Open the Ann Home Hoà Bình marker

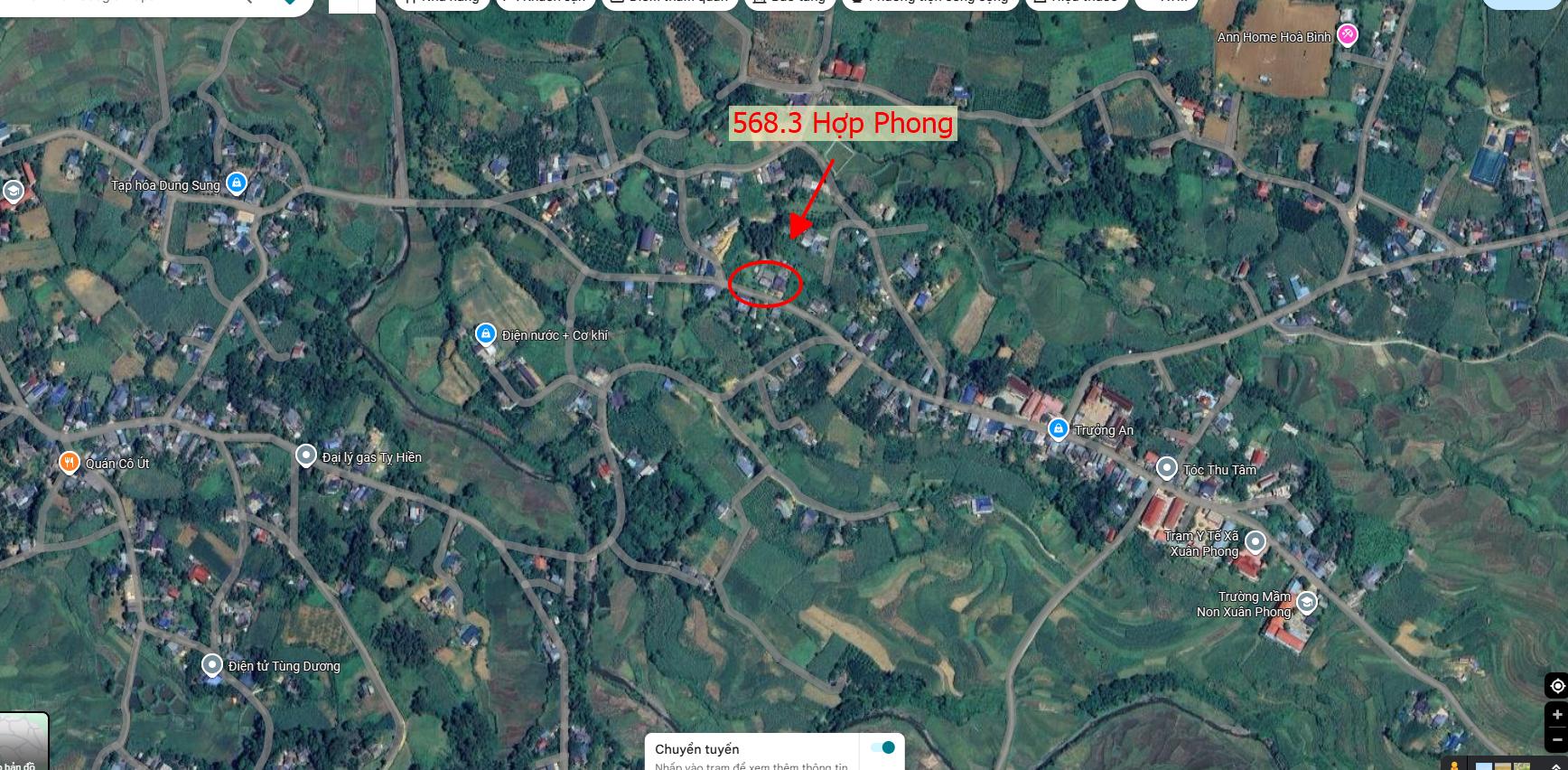point(1347,35)
